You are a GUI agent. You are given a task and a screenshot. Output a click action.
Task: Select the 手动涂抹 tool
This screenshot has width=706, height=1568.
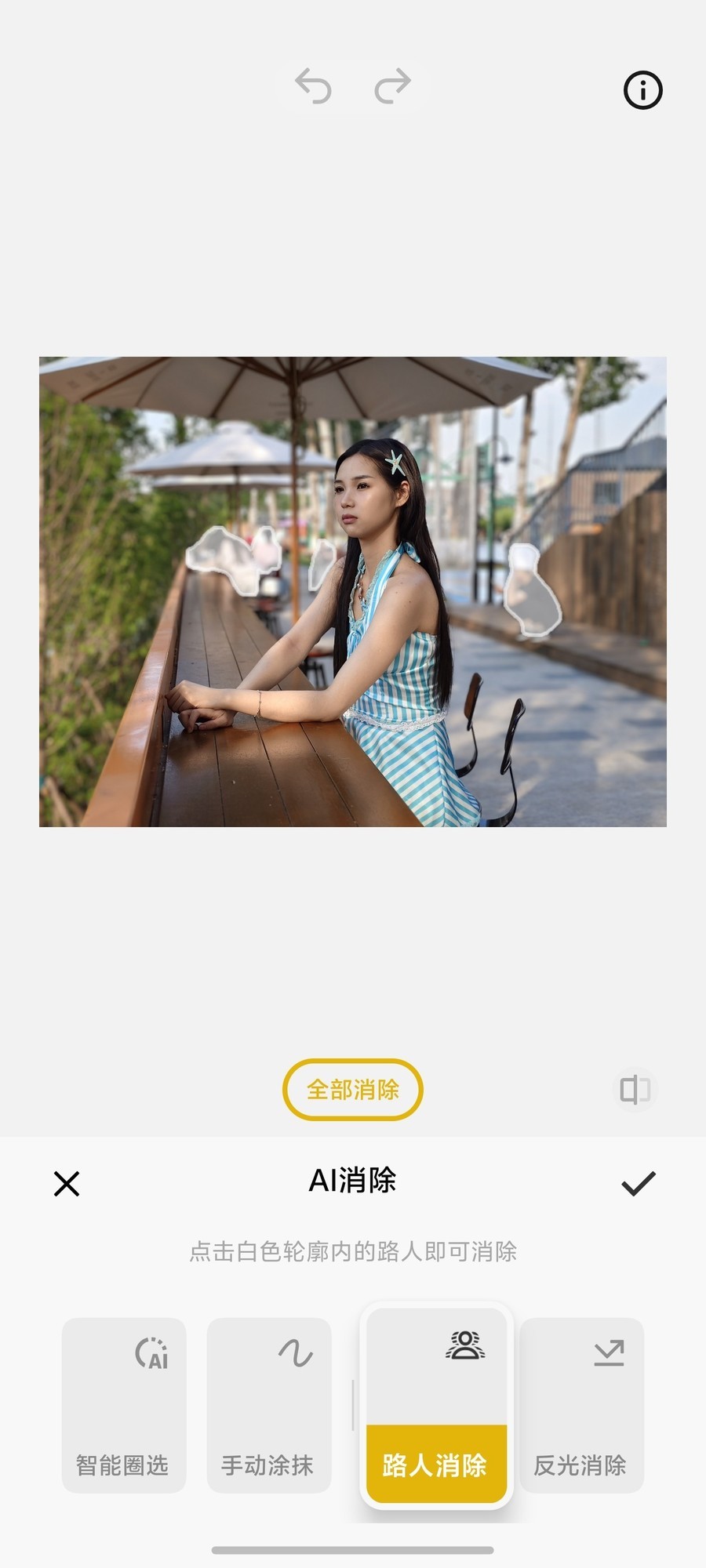268,1405
